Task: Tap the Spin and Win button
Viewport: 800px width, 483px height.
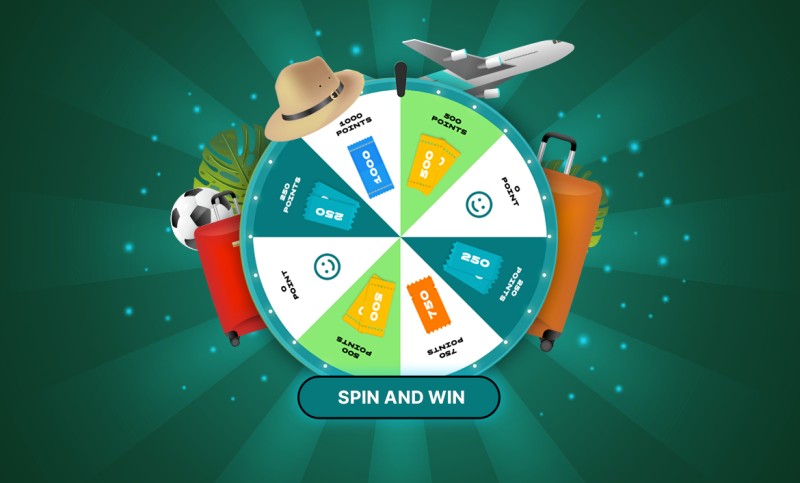Action: click(x=399, y=397)
